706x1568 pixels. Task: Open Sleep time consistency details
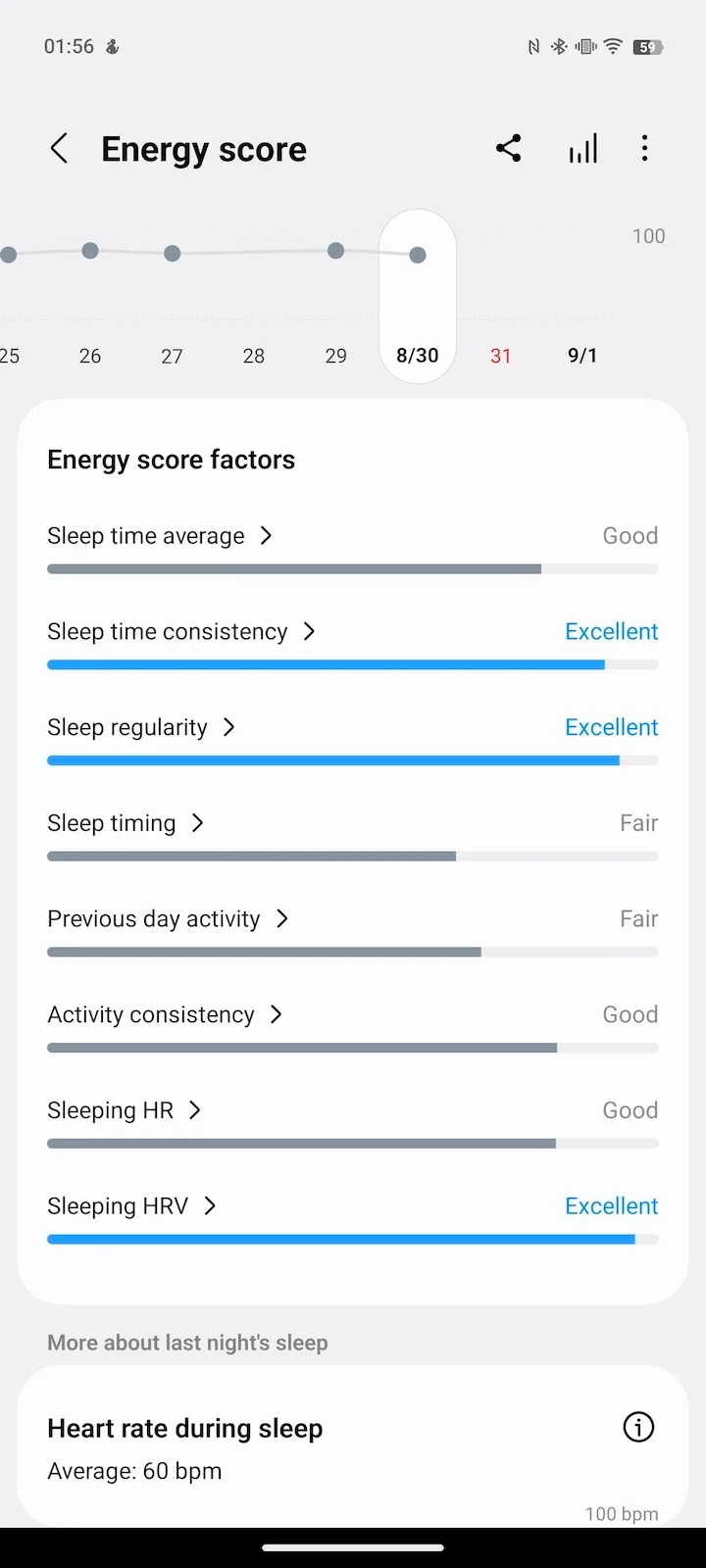[181, 632]
